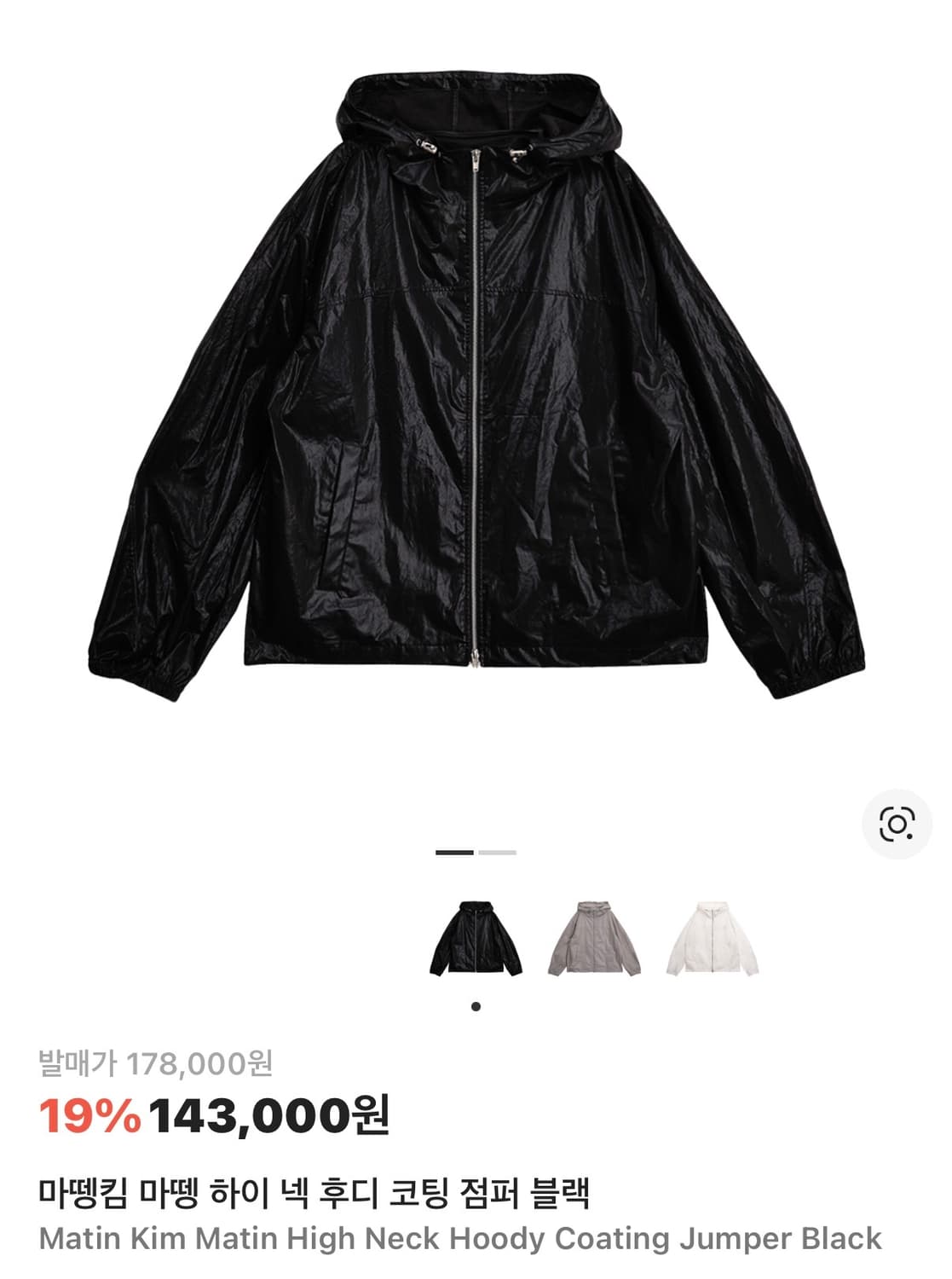Tap the page dot under the color thumbnails

476,1006
